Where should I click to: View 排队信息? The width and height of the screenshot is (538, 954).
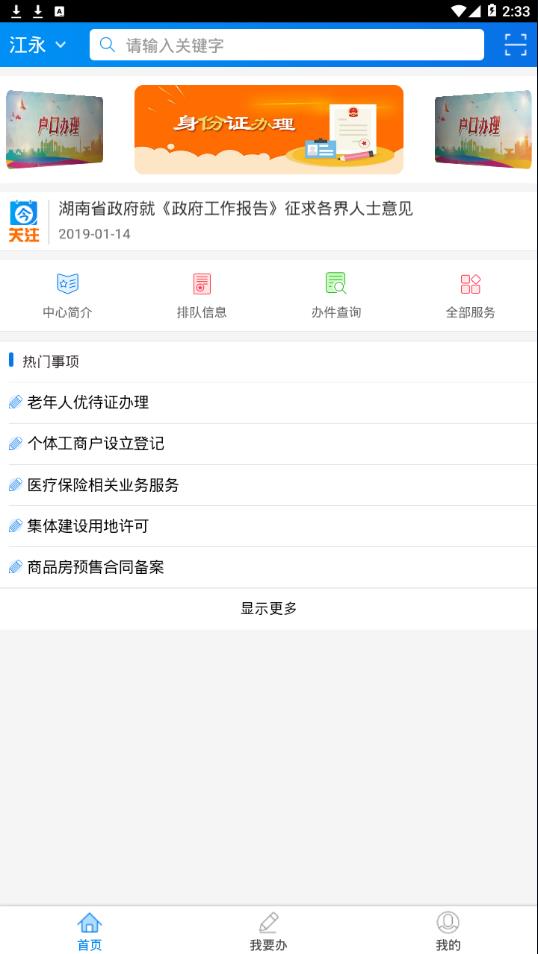coord(202,296)
